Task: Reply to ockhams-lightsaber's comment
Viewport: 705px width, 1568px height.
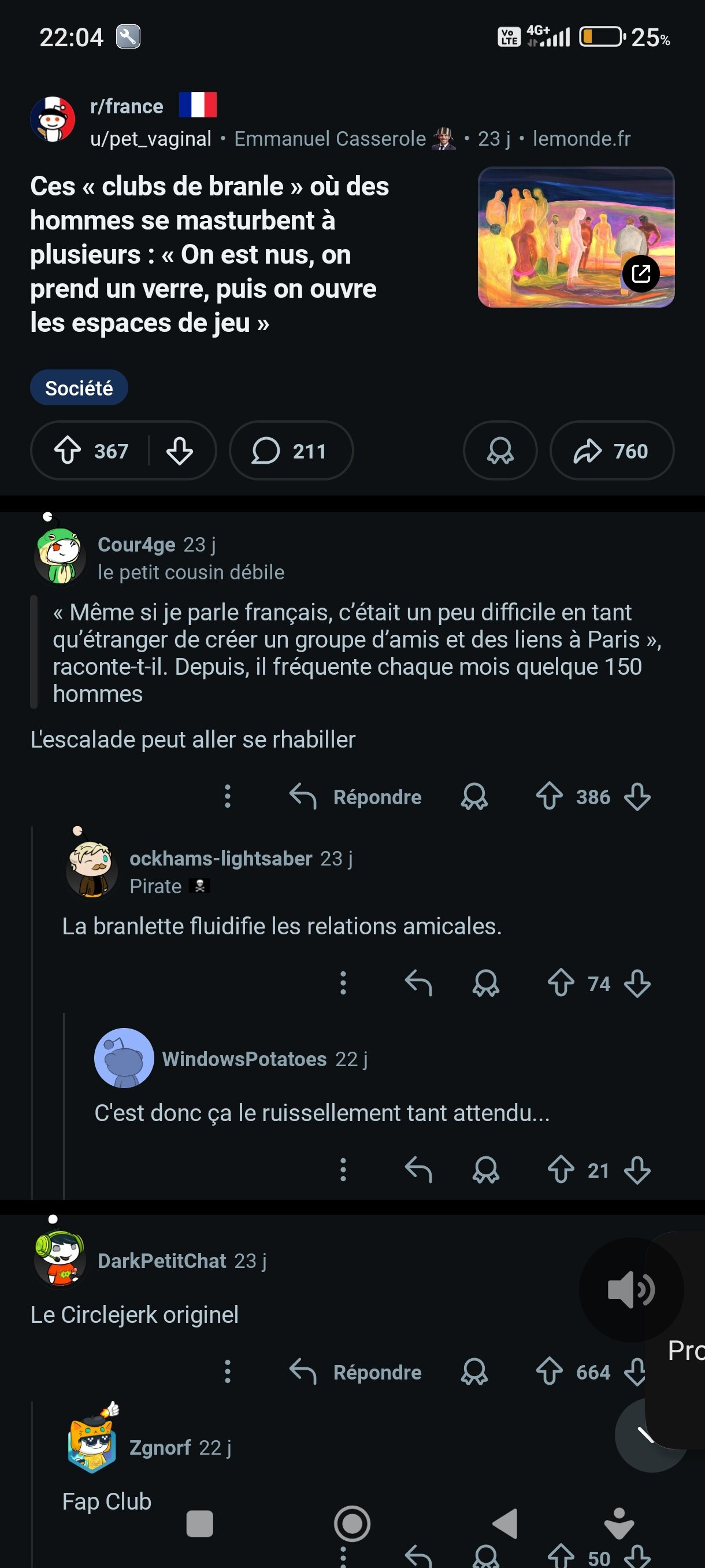Action: 418,983
